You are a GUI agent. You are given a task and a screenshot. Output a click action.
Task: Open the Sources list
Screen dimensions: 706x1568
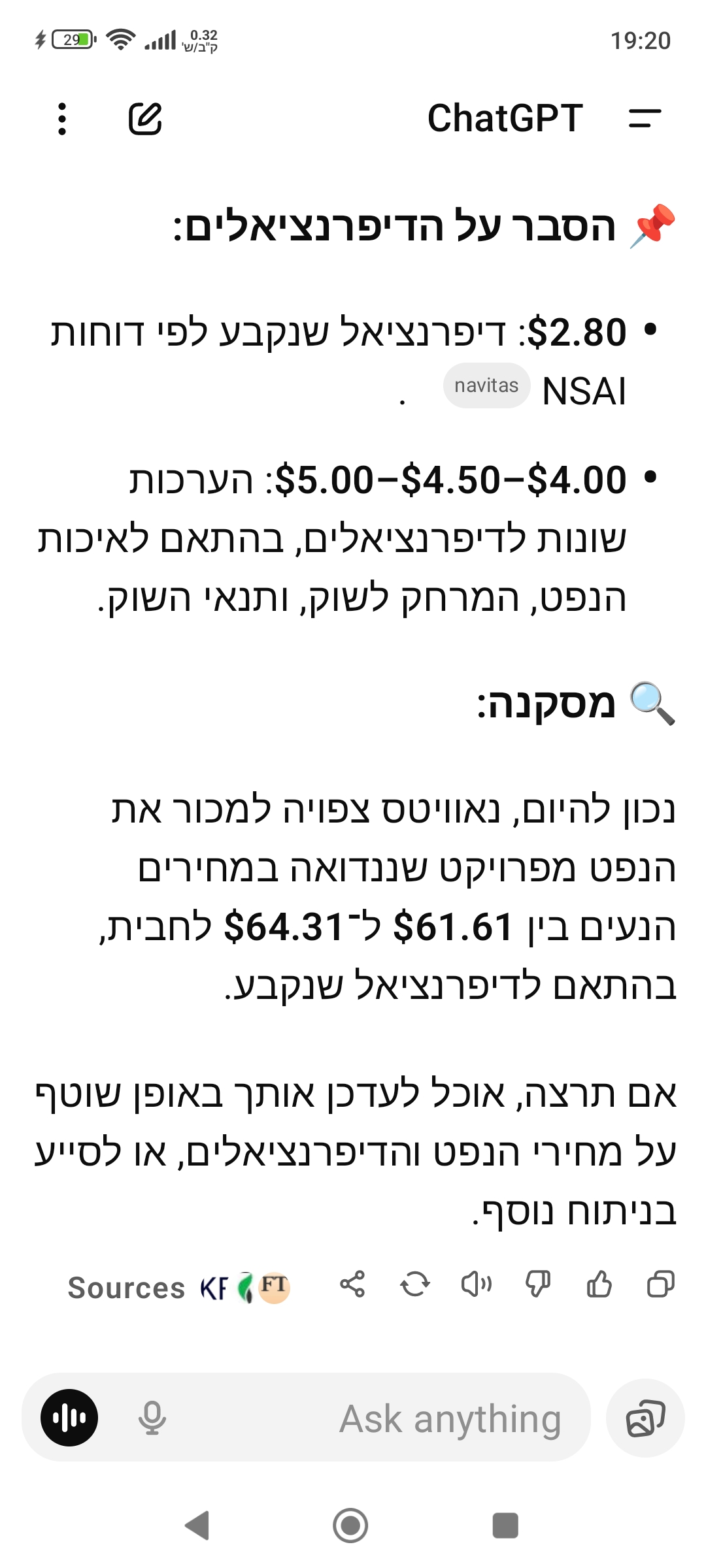178,1288
